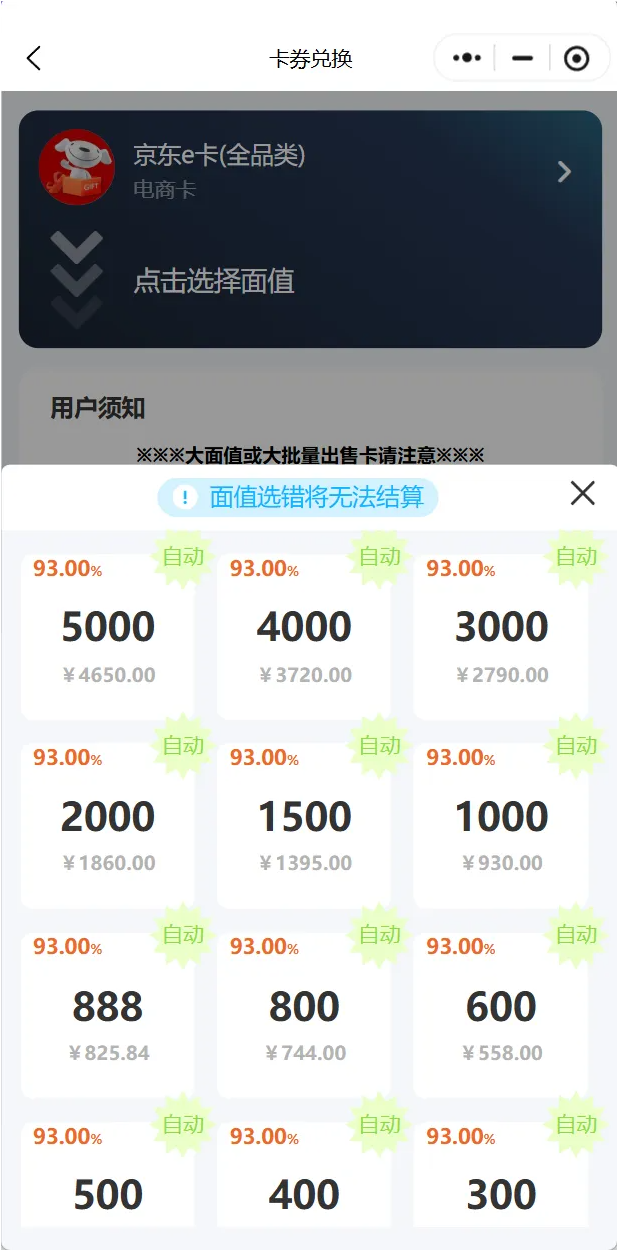The image size is (617, 1250).
Task: Select the 2000 face value
Action: point(108,825)
